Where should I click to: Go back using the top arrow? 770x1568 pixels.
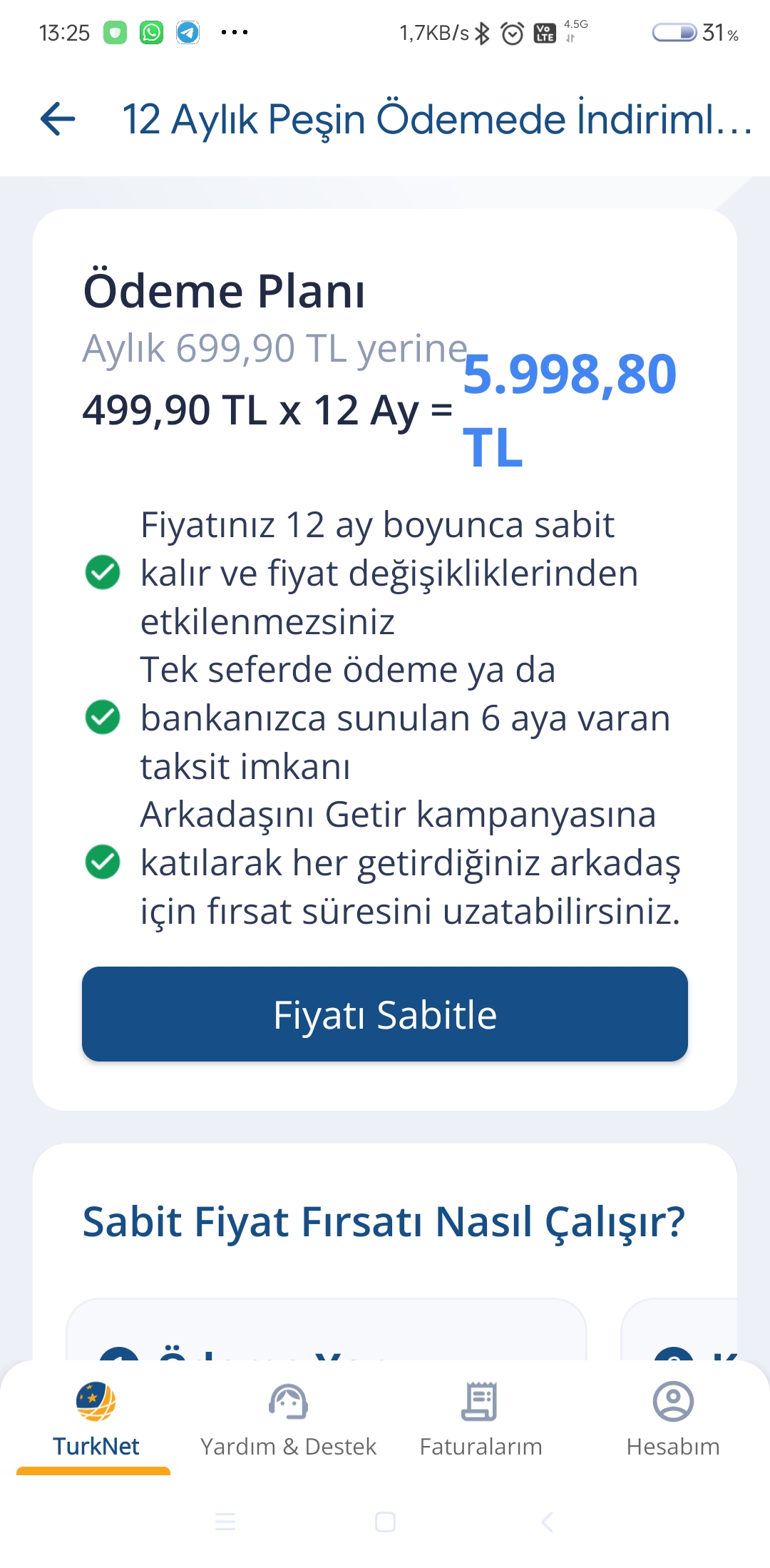58,118
